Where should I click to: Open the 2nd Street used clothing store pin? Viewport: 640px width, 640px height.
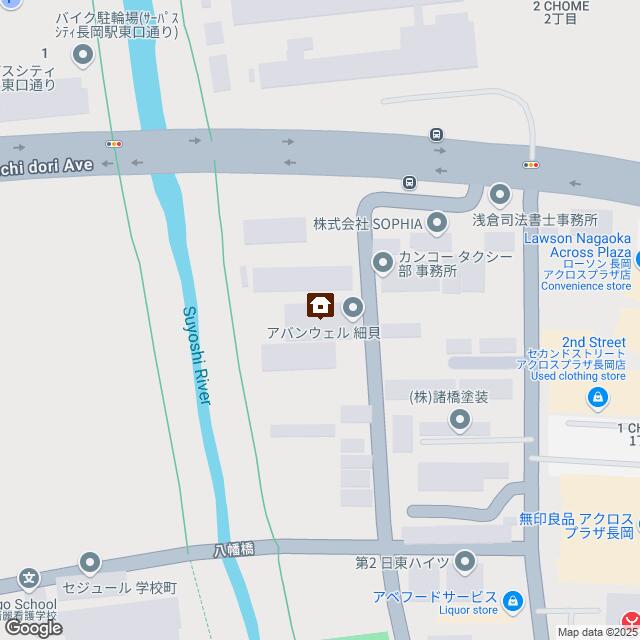tap(598, 400)
